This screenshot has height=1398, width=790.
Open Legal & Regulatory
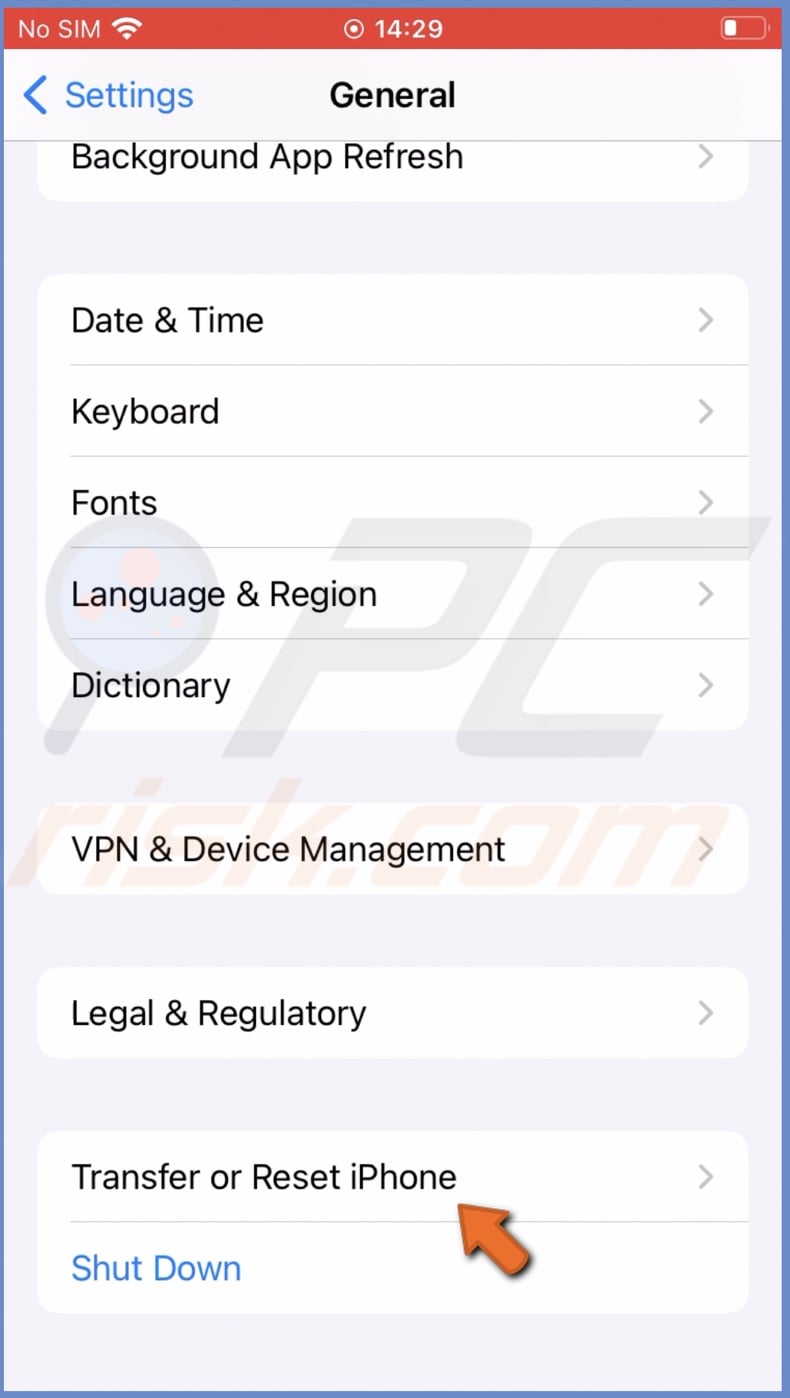(395, 1012)
